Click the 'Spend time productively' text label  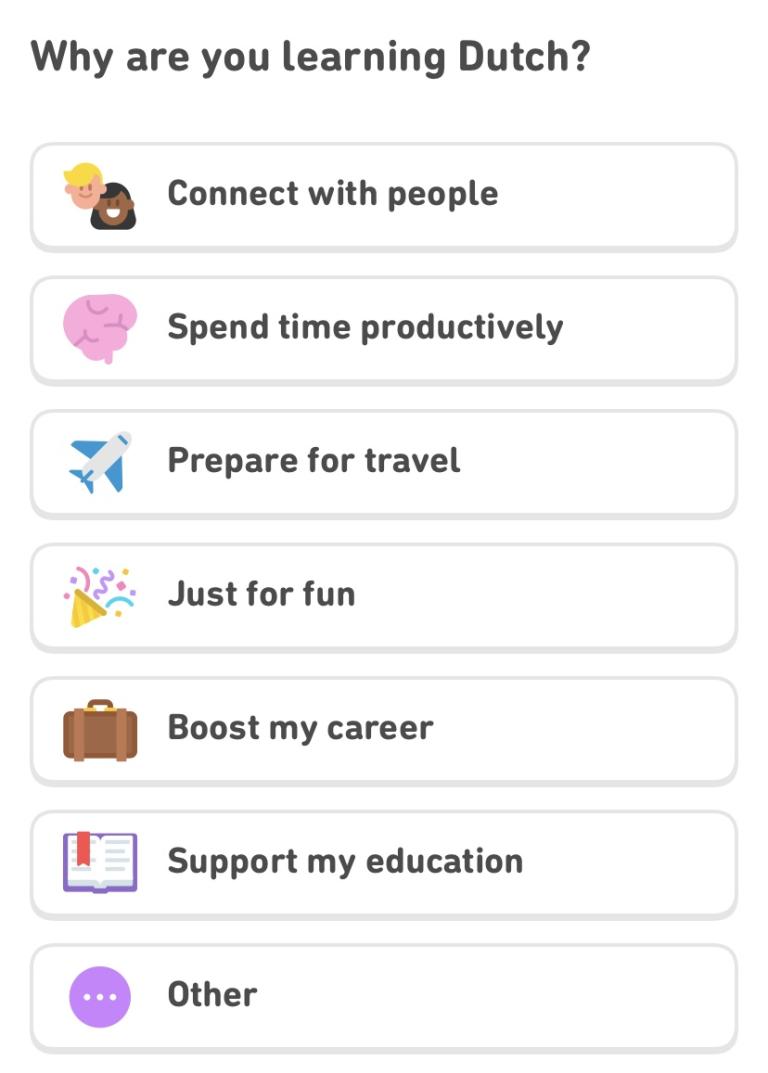365,329
